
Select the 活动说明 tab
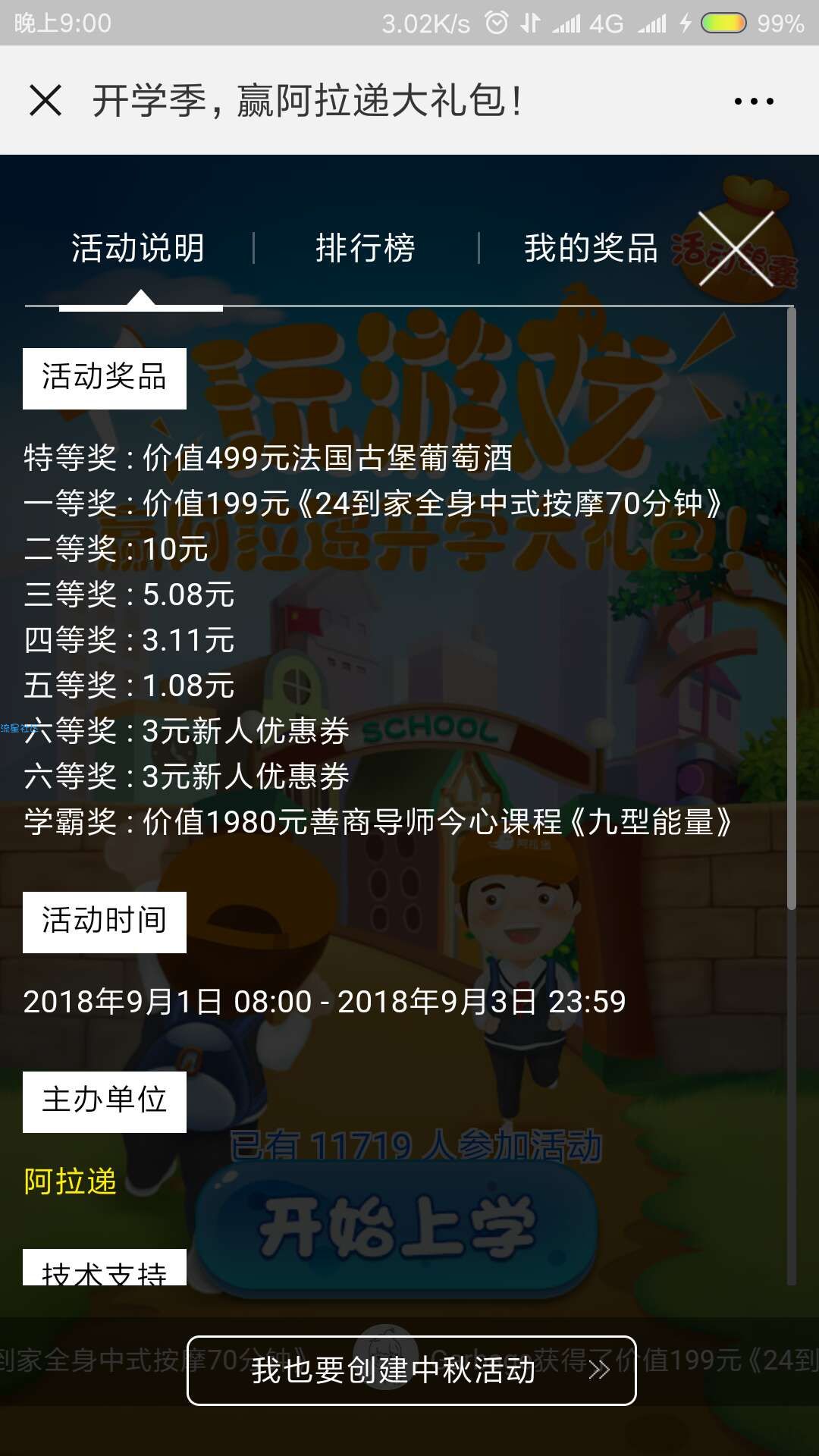[138, 249]
